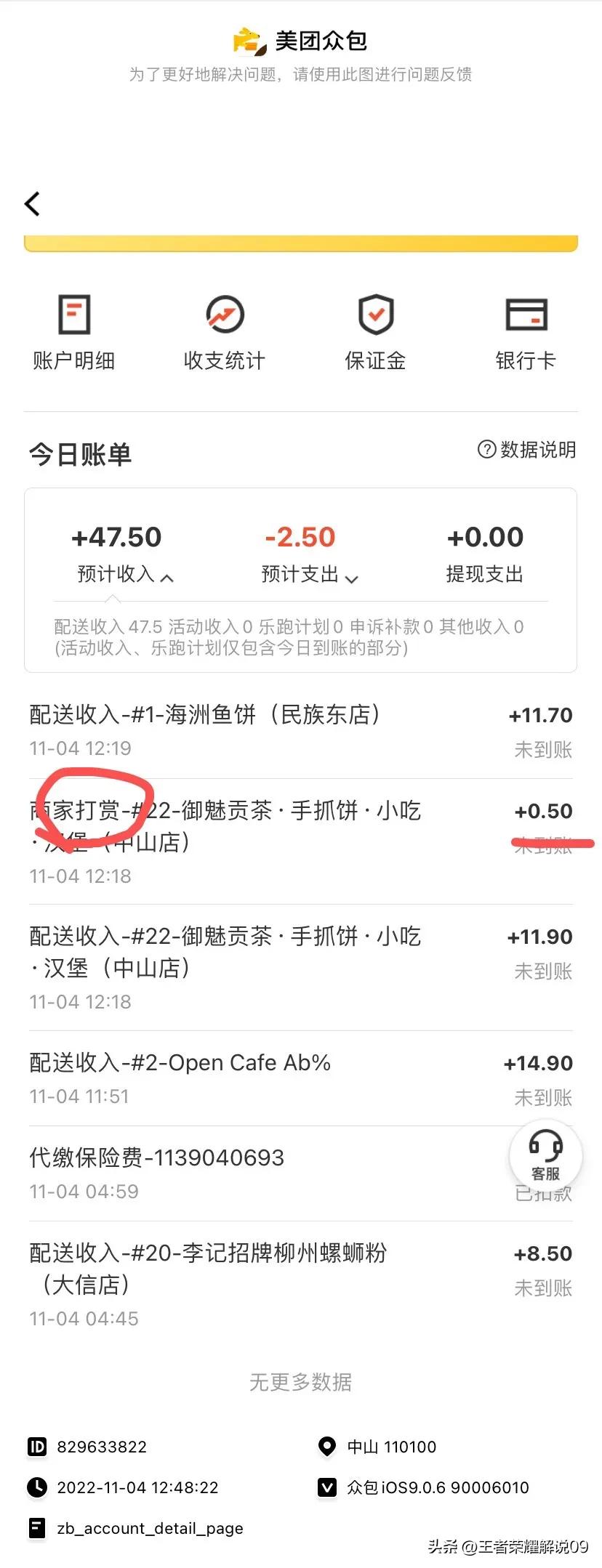Open 银行卡 bank card page

point(526,331)
